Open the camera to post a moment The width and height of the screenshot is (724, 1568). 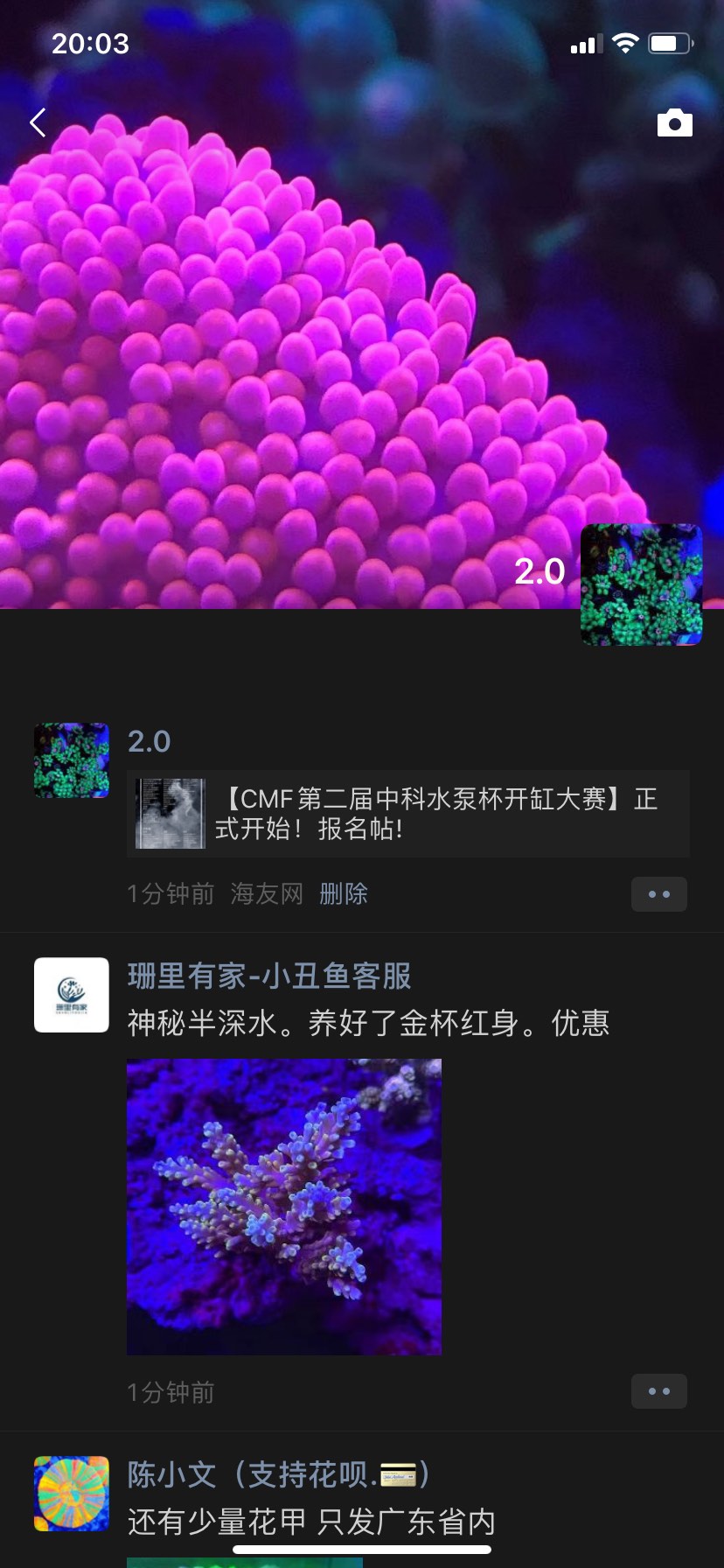tap(674, 122)
